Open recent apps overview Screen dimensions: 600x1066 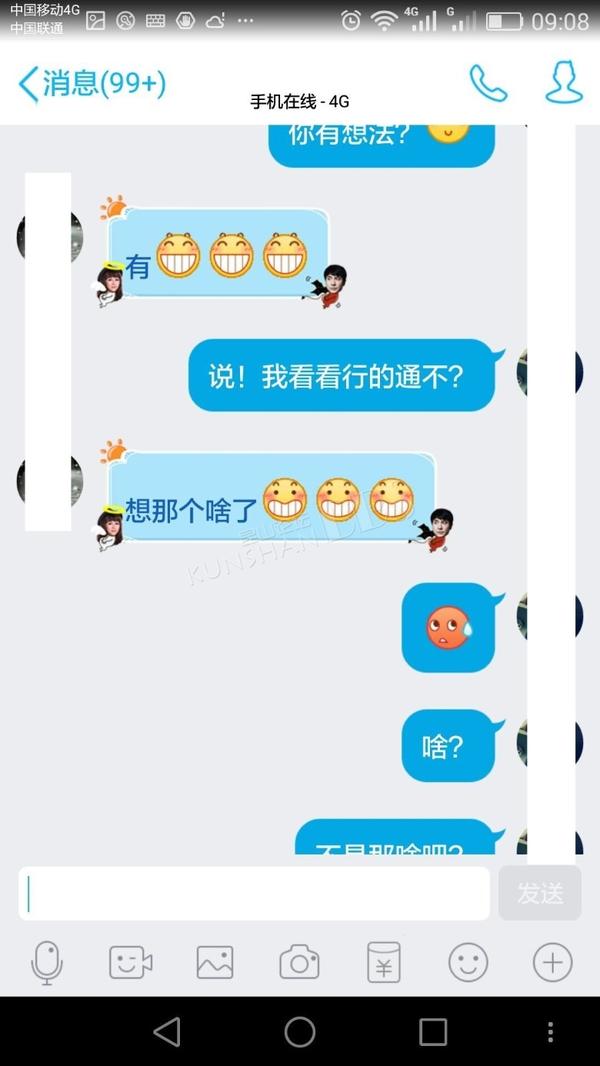[x=433, y=1031]
